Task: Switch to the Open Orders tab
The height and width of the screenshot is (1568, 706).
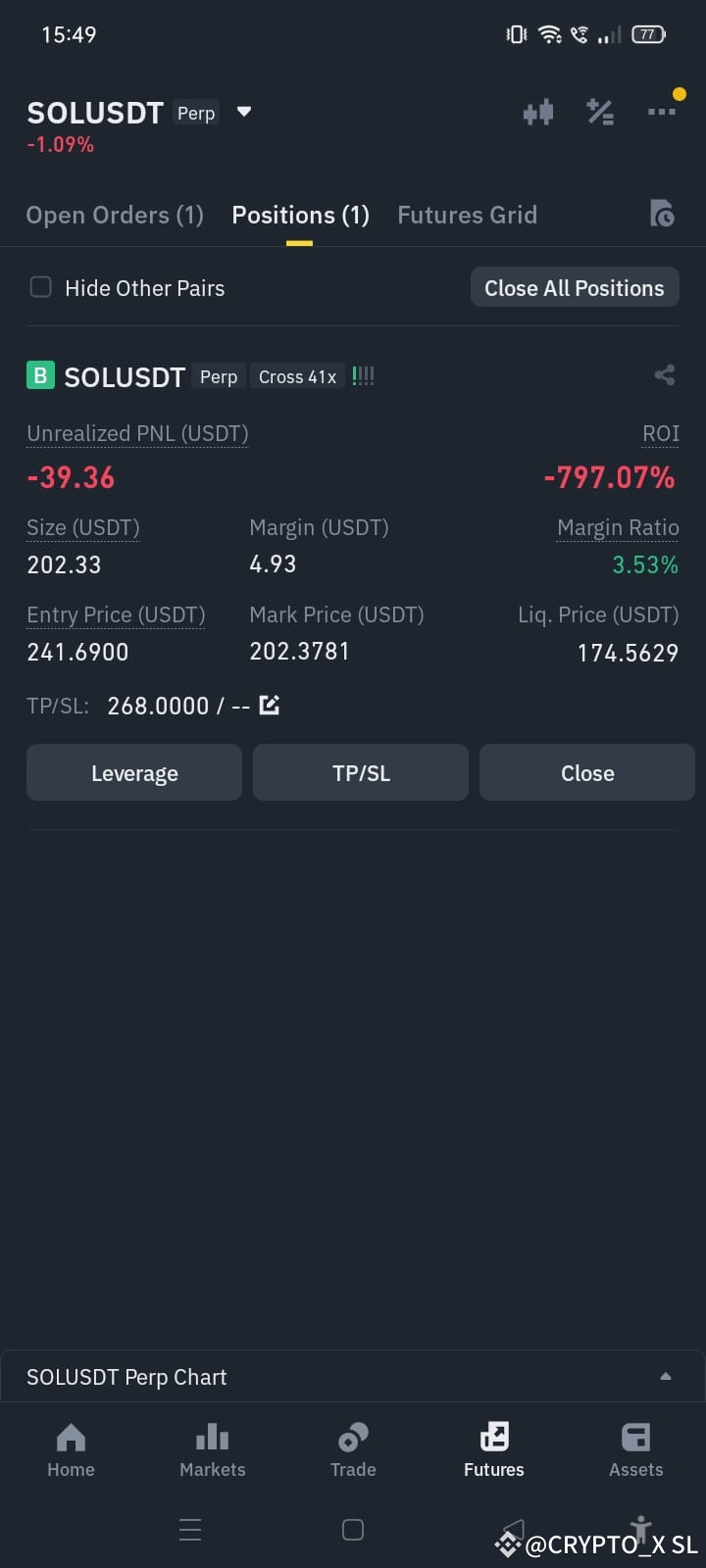Action: coord(115,215)
